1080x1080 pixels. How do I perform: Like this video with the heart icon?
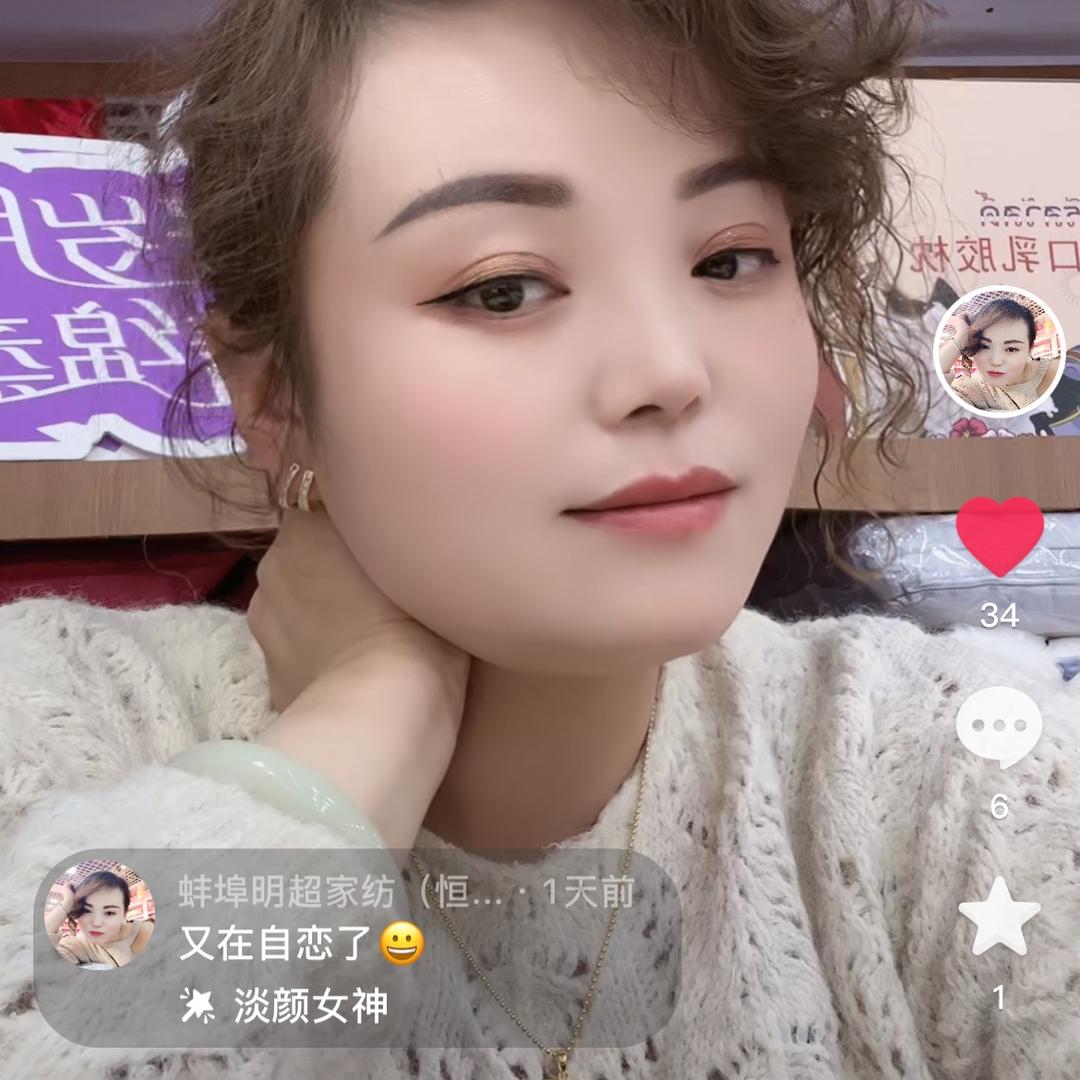999,537
